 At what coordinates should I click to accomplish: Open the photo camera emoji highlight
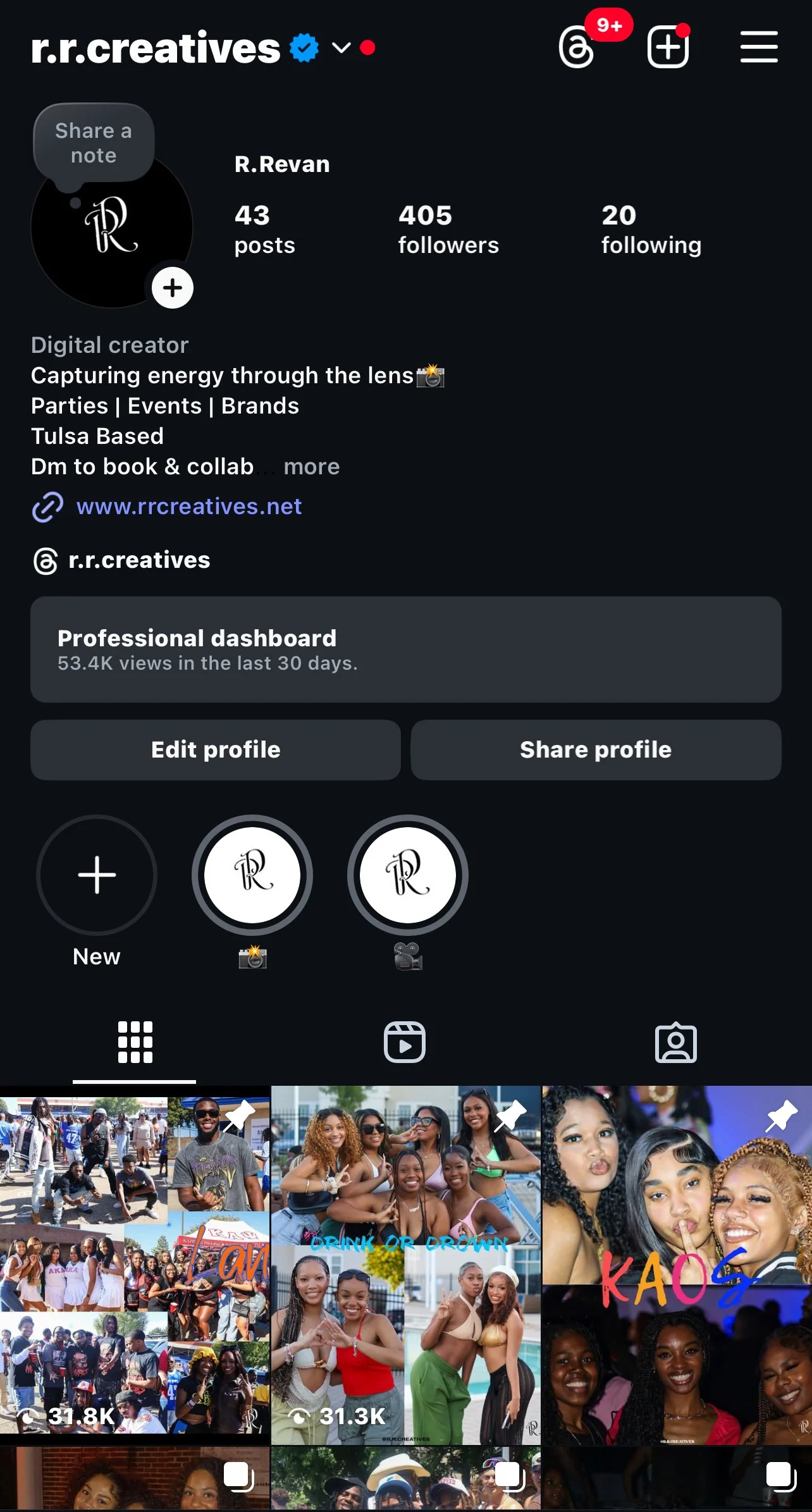pos(252,876)
